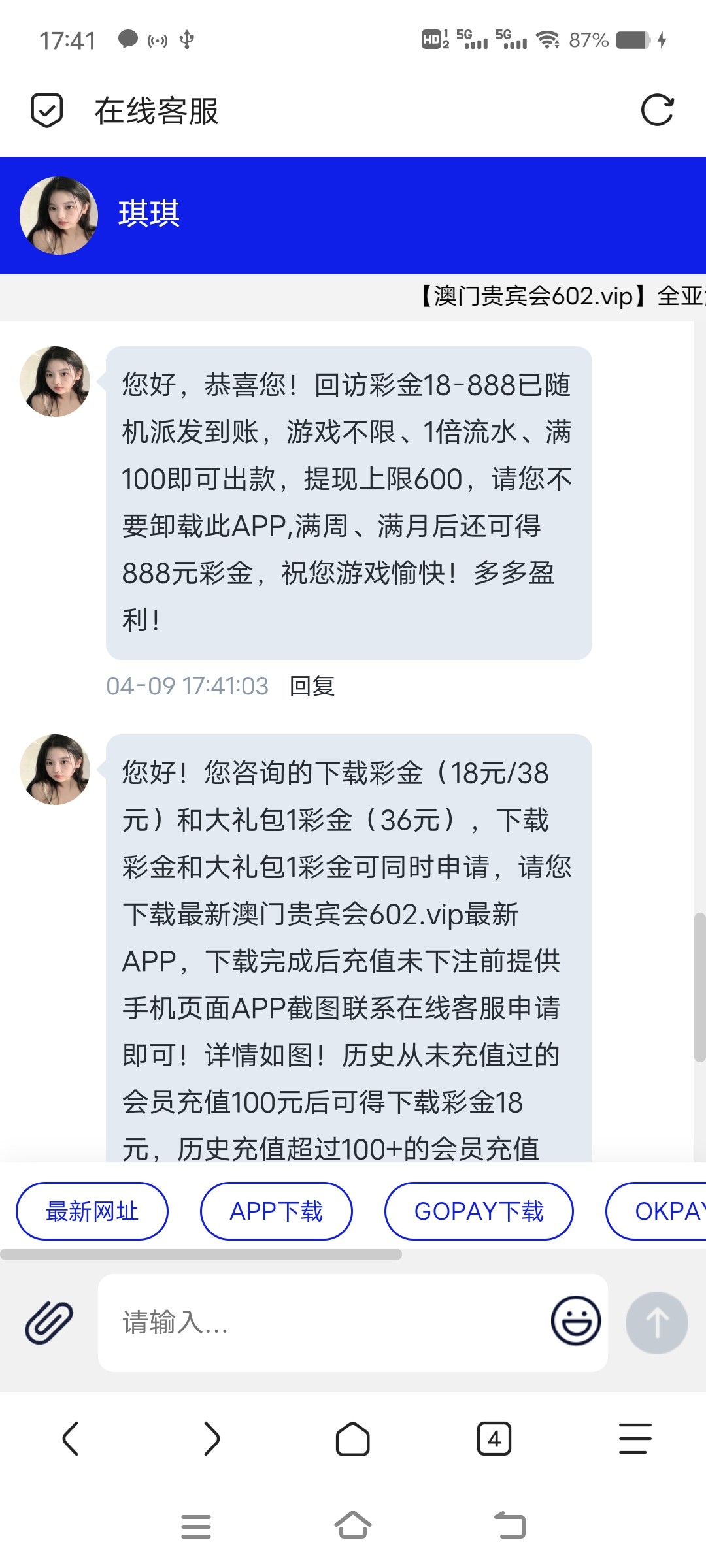Open browser home page
Image resolution: width=706 pixels, height=1568 pixels.
pyautogui.click(x=353, y=1439)
